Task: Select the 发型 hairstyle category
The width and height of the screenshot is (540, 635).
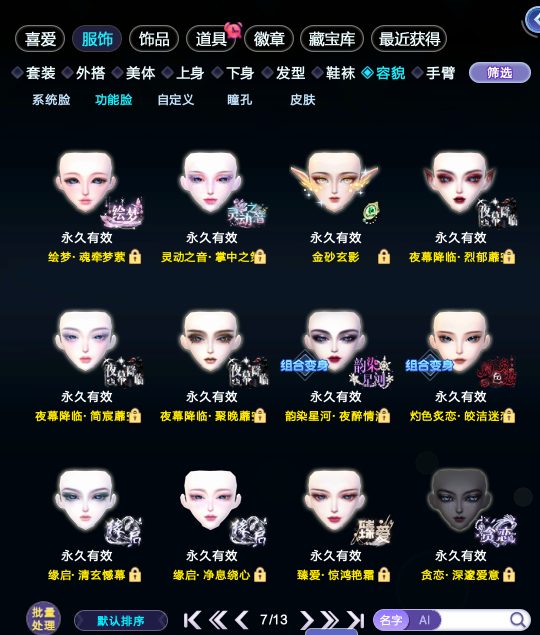Action: (x=284, y=73)
